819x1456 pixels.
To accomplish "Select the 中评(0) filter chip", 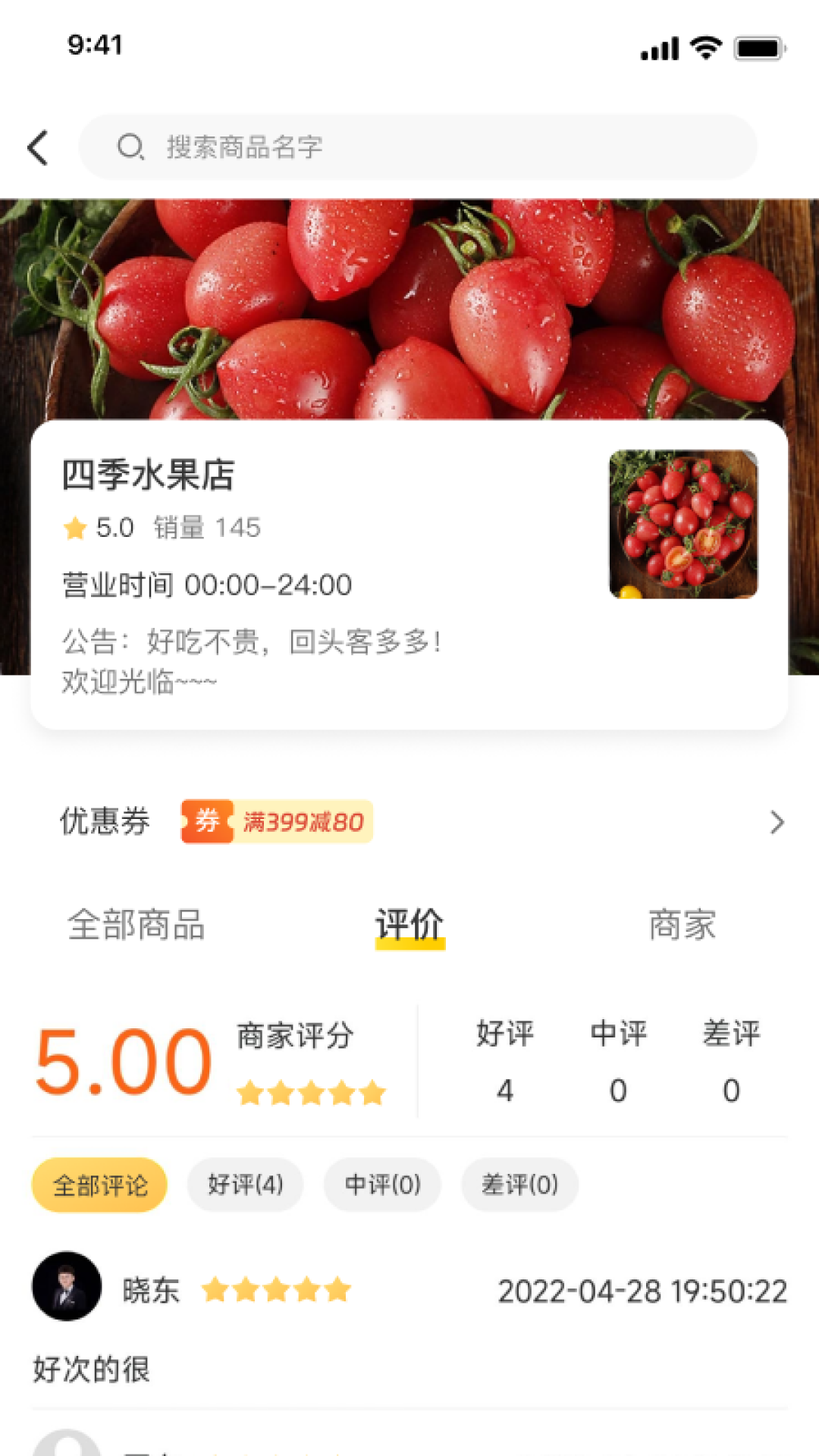I will click(x=381, y=1185).
